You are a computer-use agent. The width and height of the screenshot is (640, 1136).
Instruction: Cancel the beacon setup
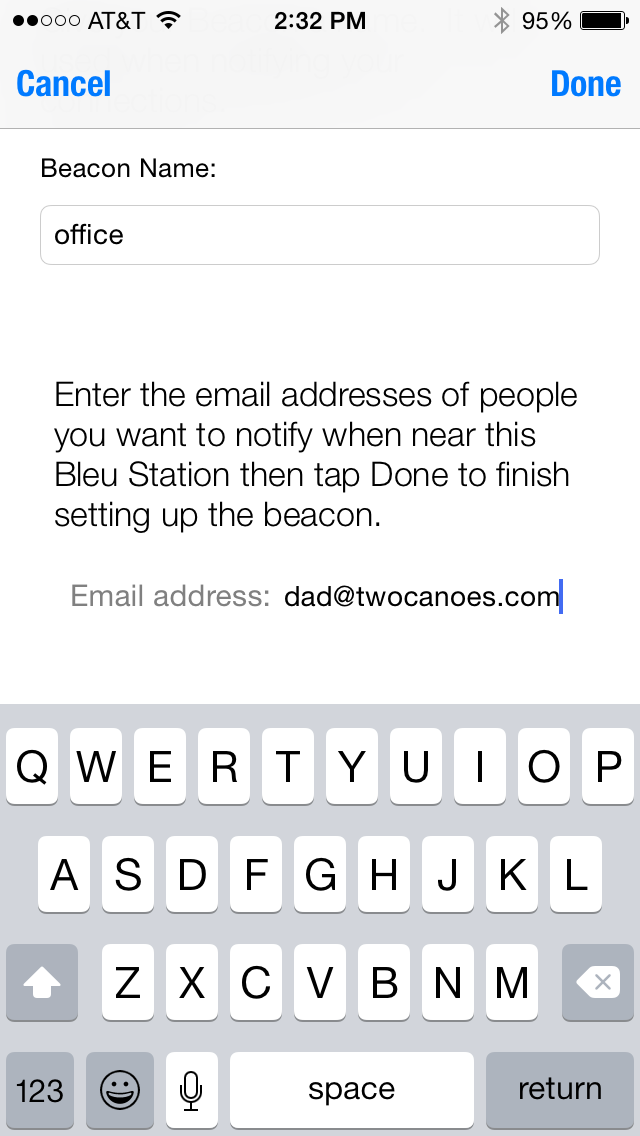pyautogui.click(x=64, y=83)
